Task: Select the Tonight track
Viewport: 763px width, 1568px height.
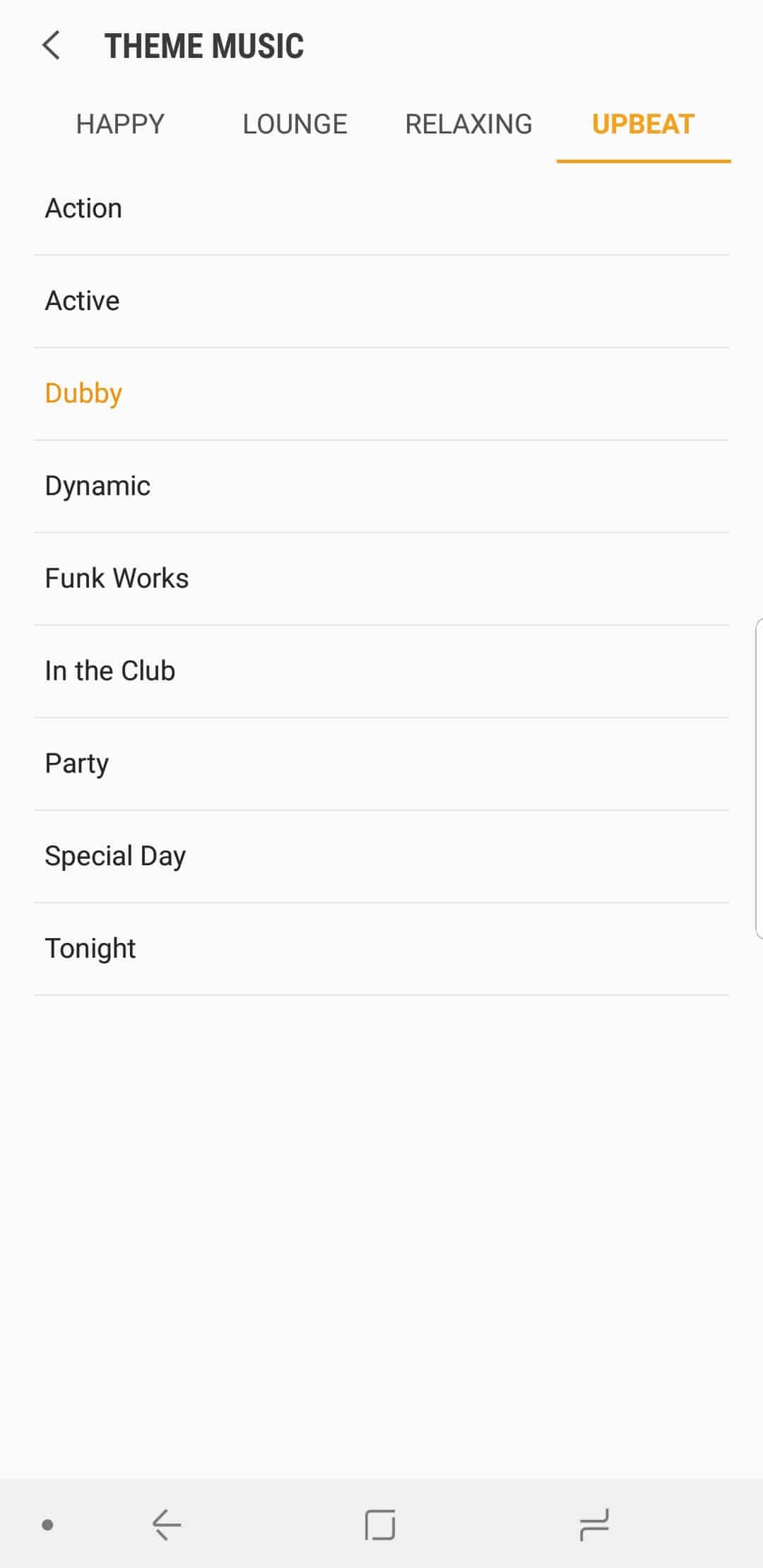Action: pos(381,949)
